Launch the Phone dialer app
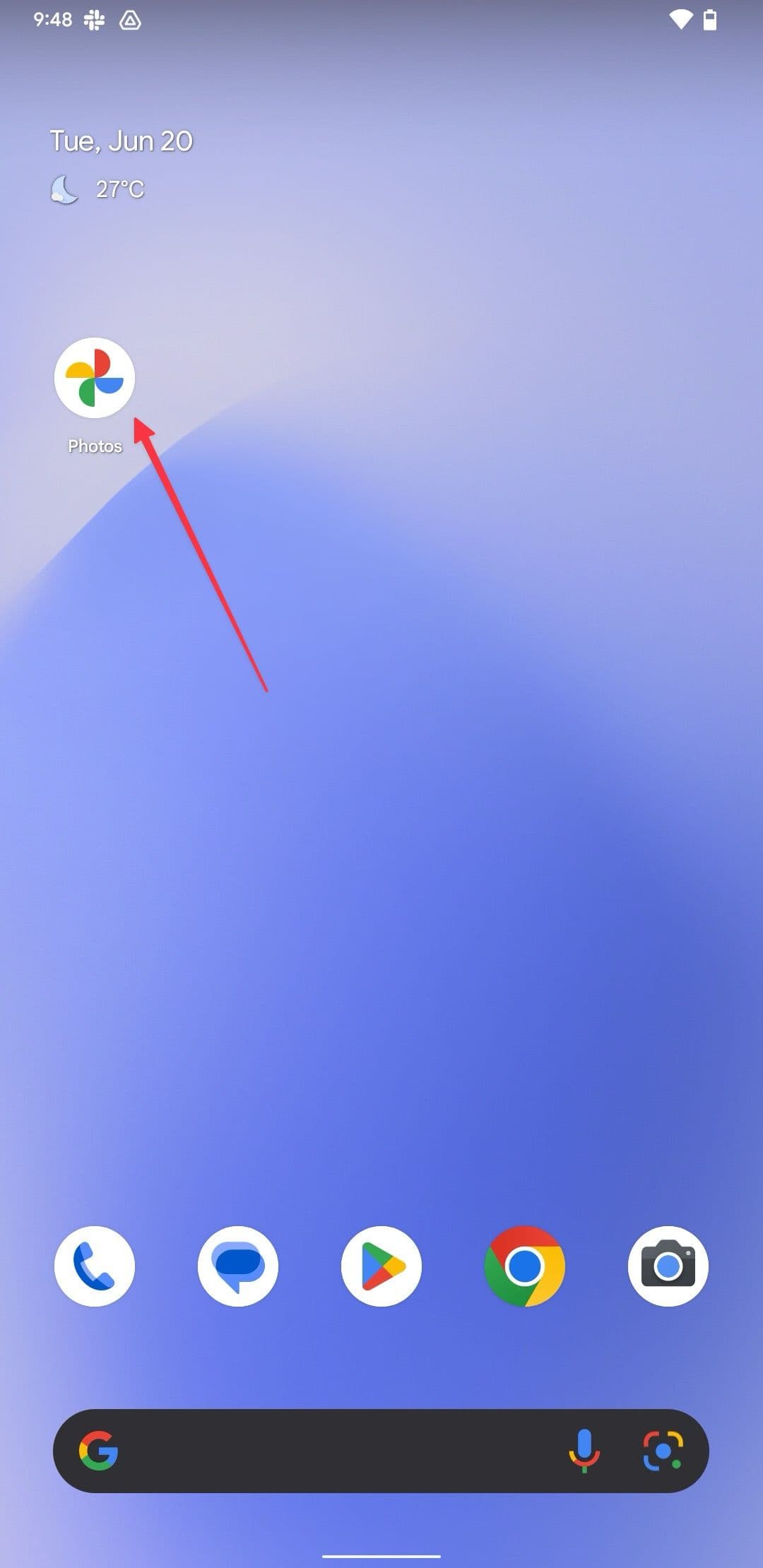 click(94, 1266)
